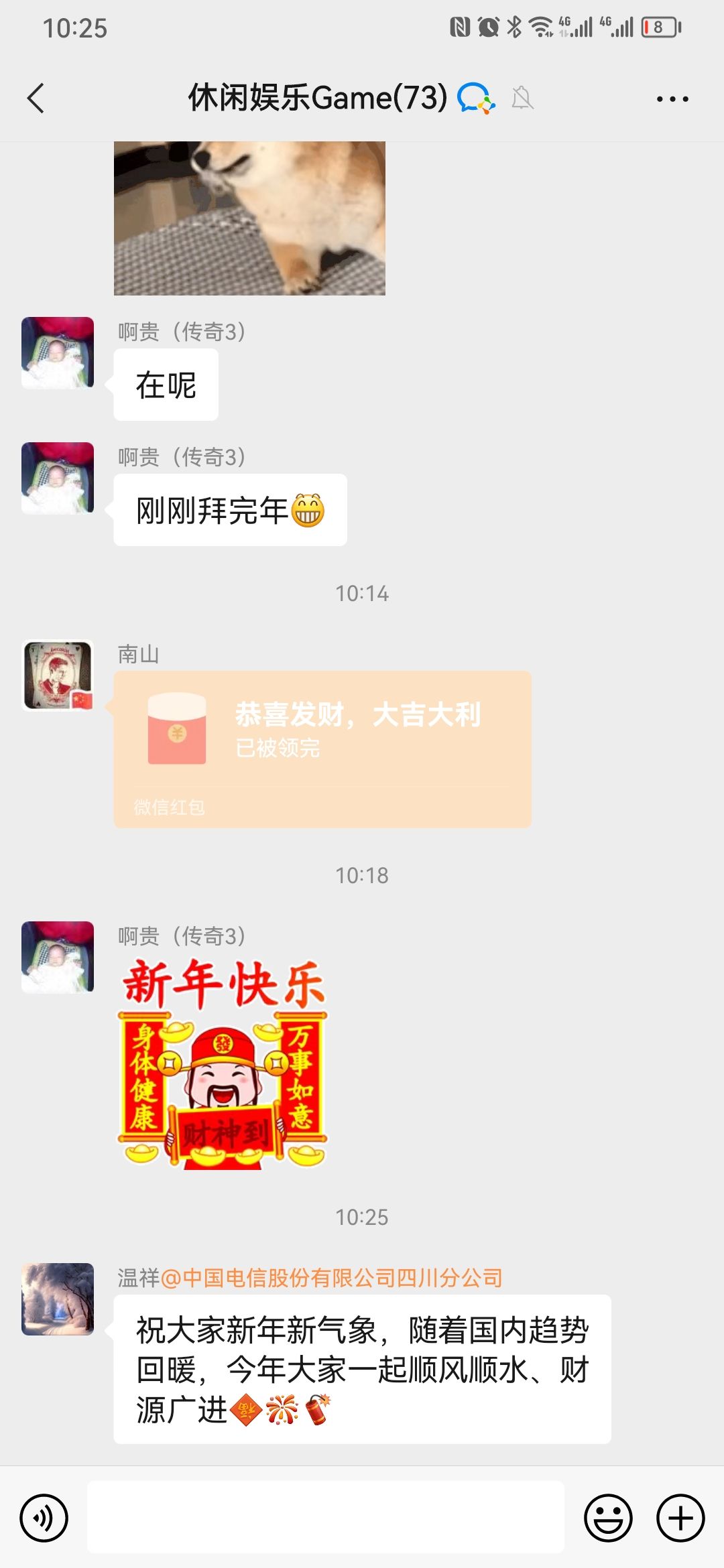This screenshot has height=1568, width=724.
Task: Open the dog image at the top
Action: 249,218
